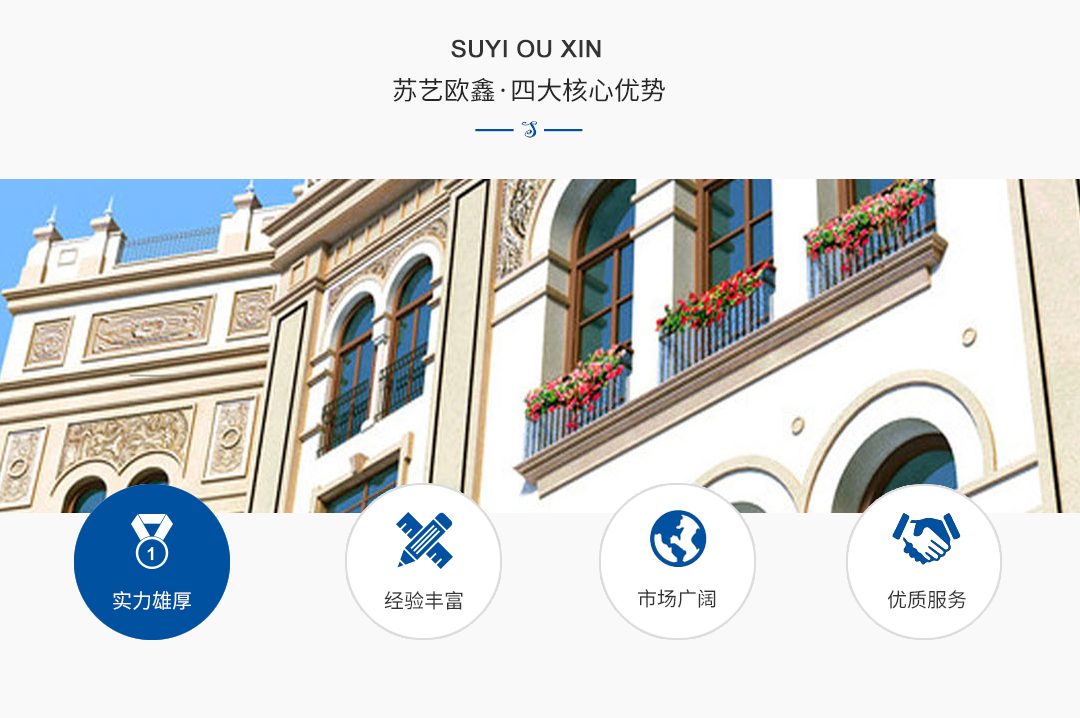Open the 市场广阔 globe tab
Viewport: 1080px width, 718px height.
click(677, 562)
